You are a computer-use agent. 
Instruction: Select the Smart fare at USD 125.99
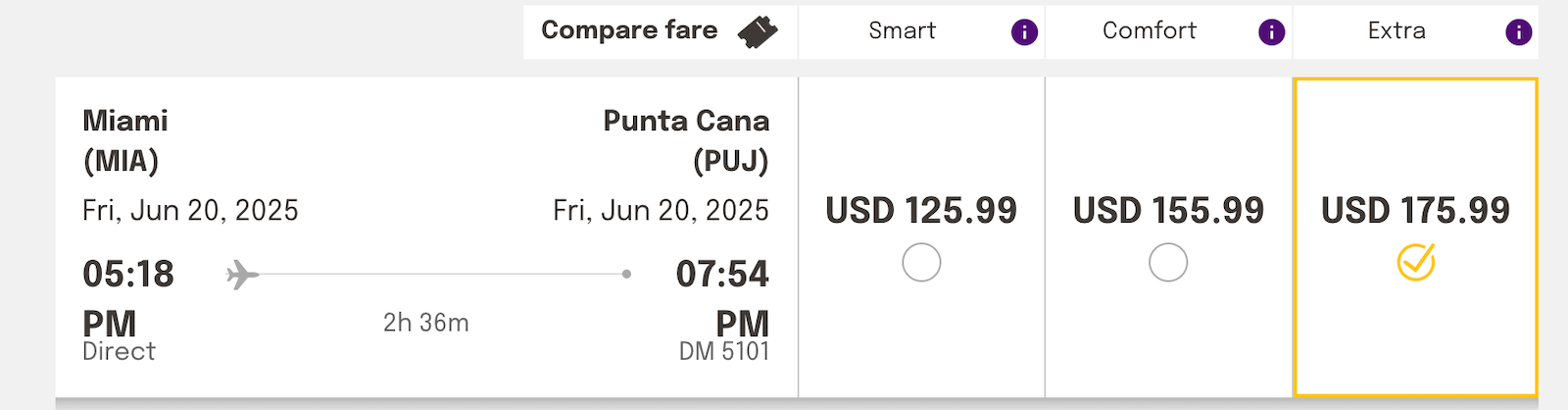(921, 263)
